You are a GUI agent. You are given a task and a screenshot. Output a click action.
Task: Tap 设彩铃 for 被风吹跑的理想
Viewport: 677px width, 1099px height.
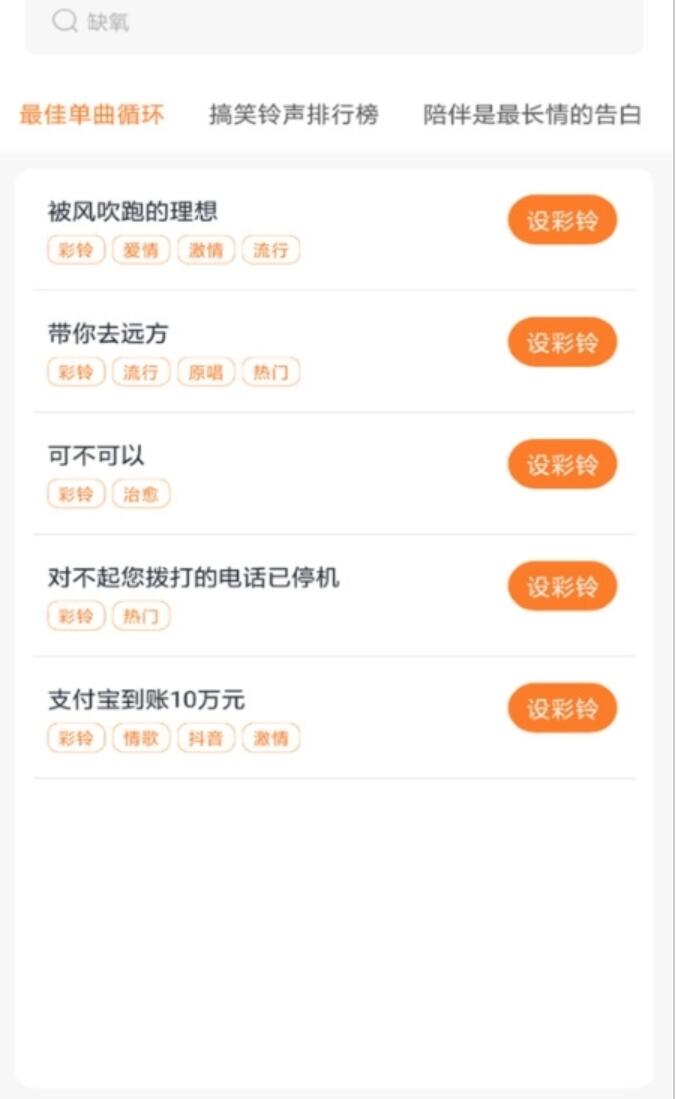click(562, 220)
